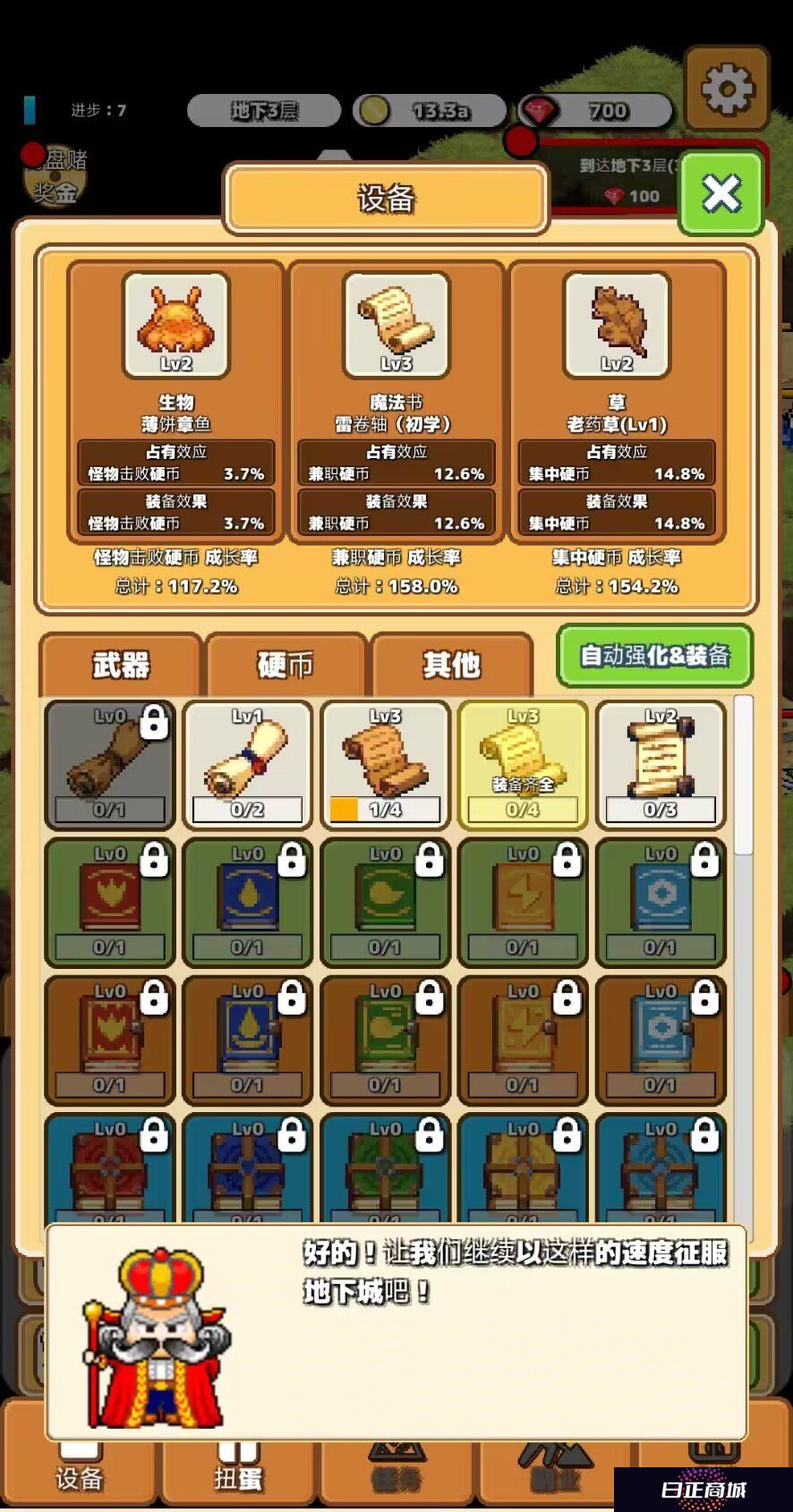Switch to the 硬币 tab

point(286,665)
